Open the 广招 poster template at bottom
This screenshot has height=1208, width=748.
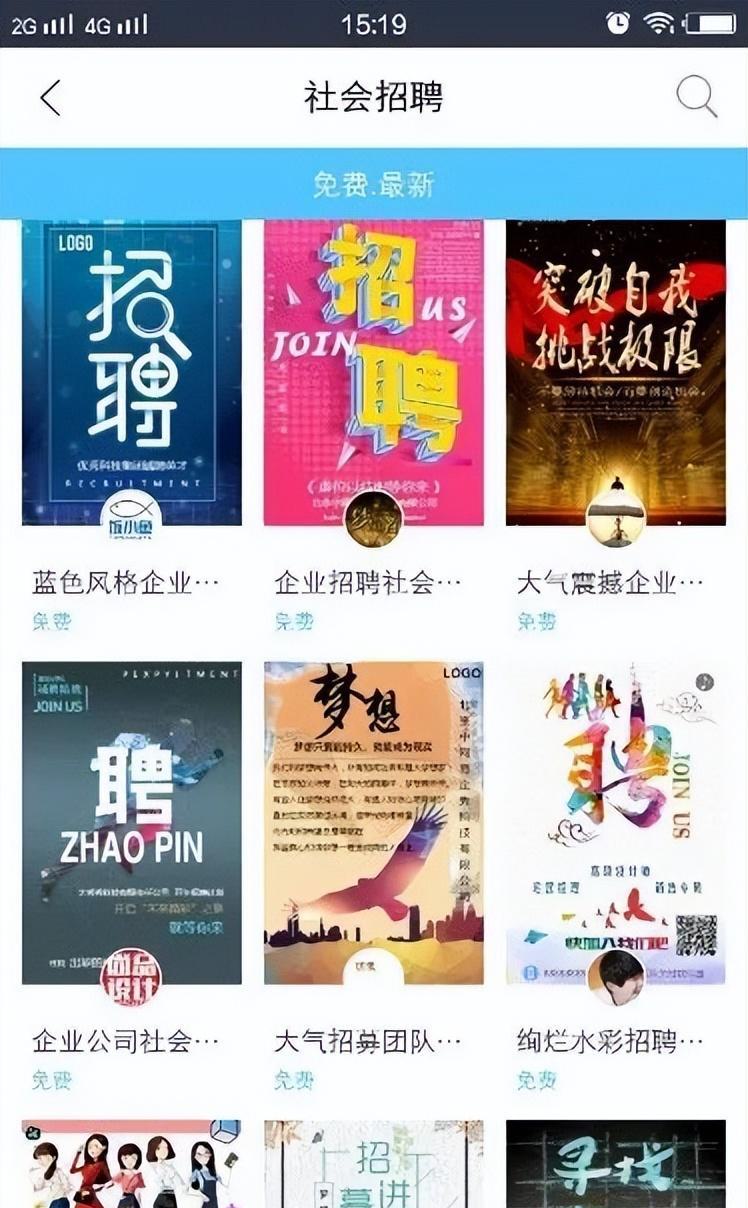(x=374, y=1164)
